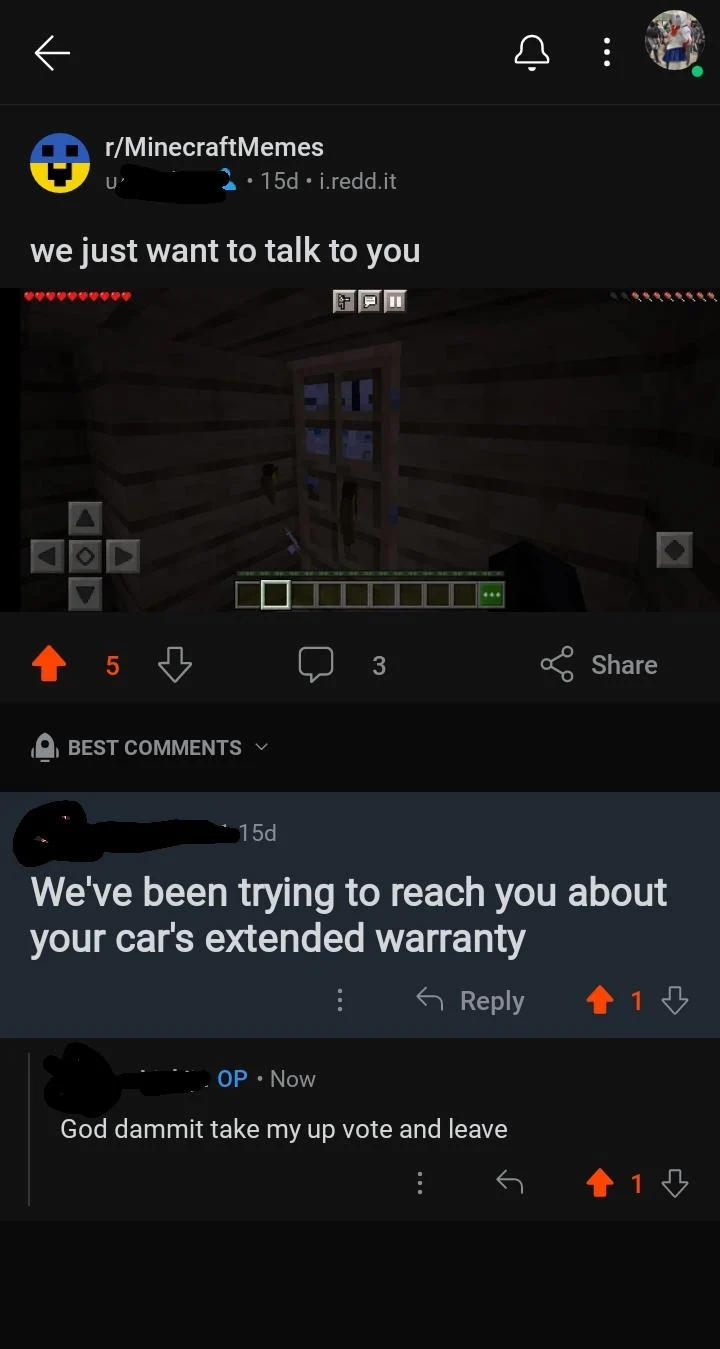Reply to the 'God dammit' comment
Image resolution: width=720 pixels, height=1349 pixels.
[x=510, y=1184]
